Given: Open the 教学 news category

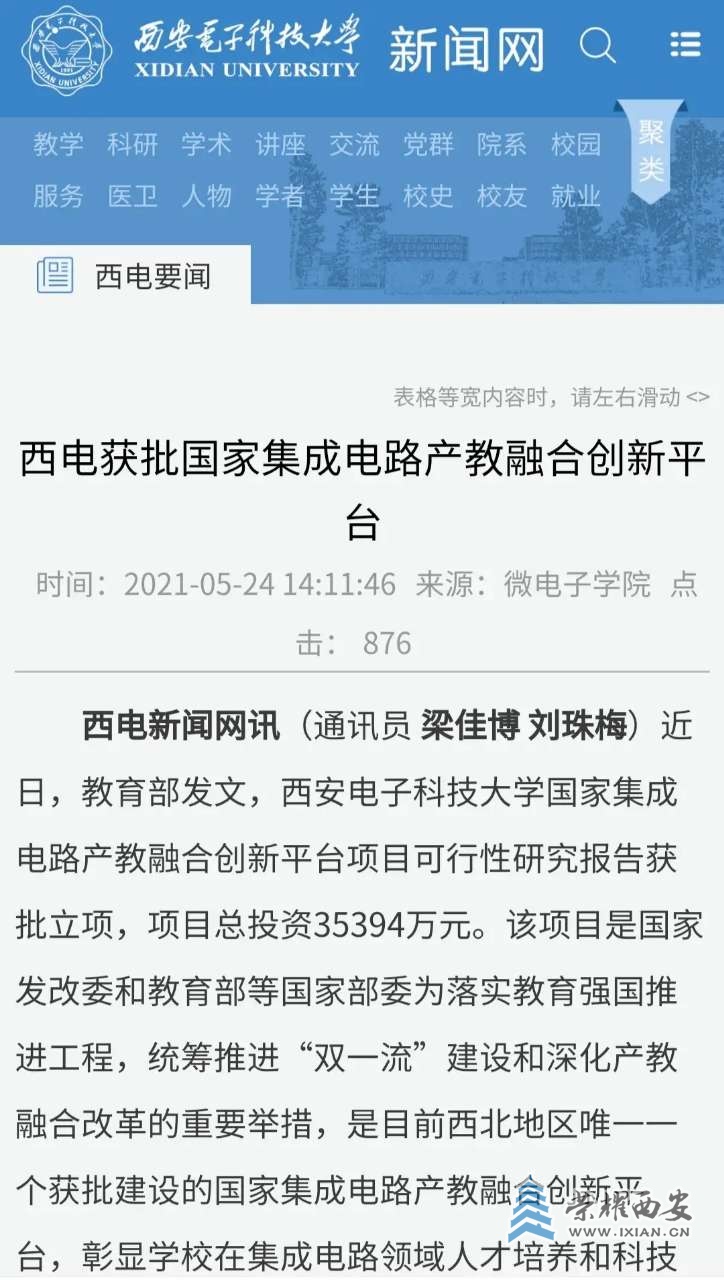Looking at the screenshot, I should coord(58,144).
